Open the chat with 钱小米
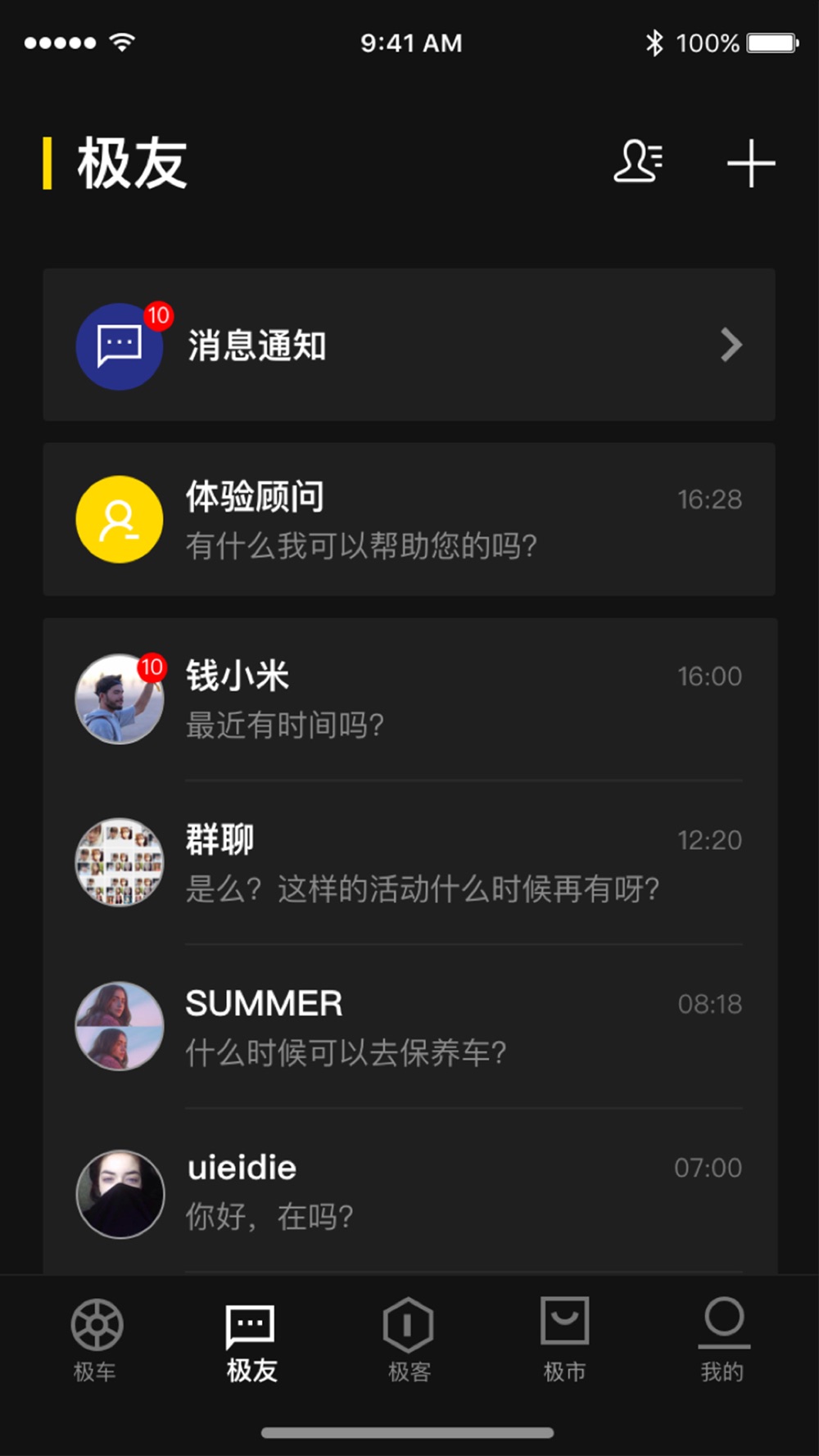This screenshot has height=1456, width=819. pyautogui.click(x=409, y=699)
